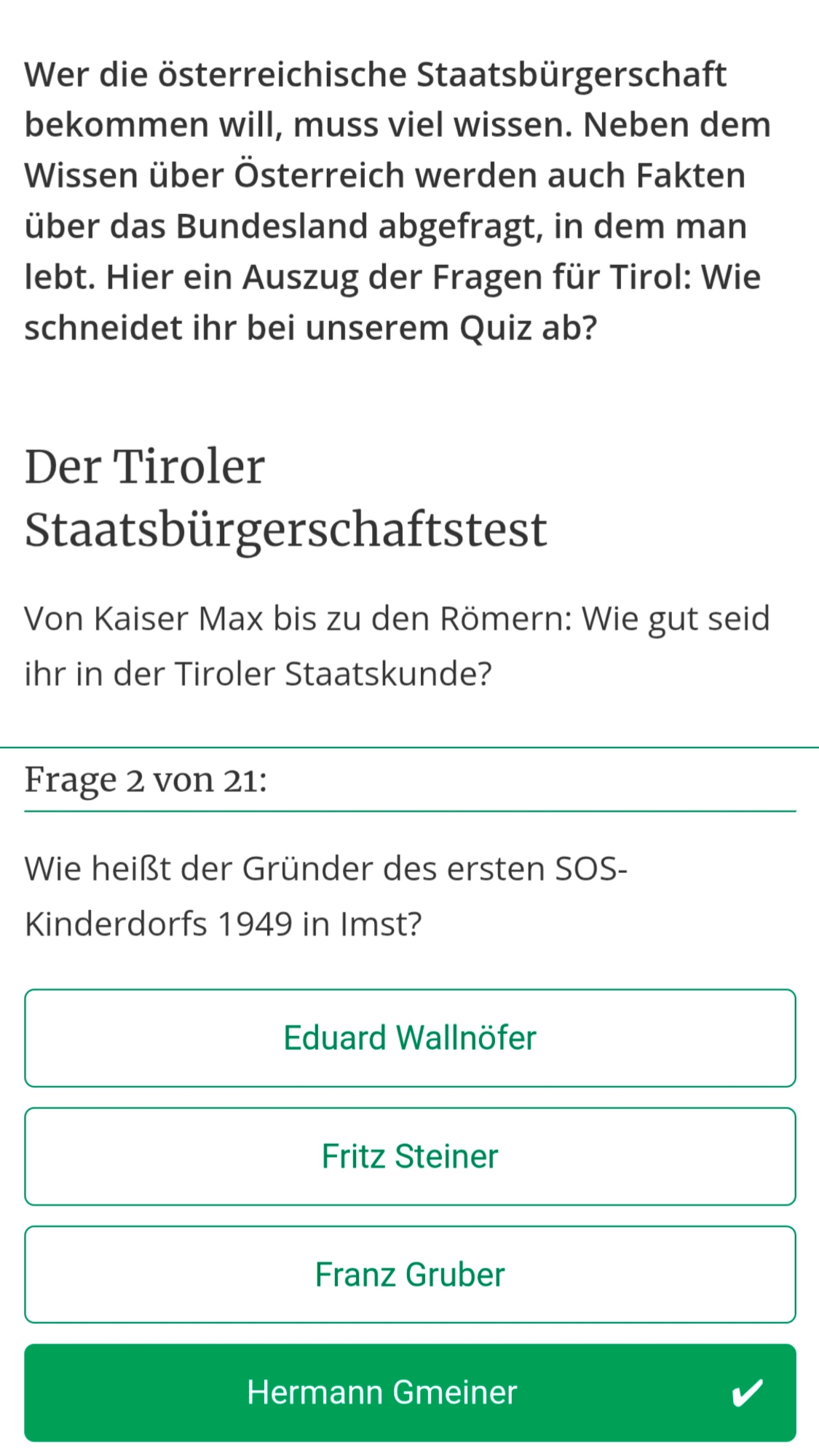The image size is (819, 1456).
Task: Choose Fritz Steiner as the answer
Action: (409, 1156)
